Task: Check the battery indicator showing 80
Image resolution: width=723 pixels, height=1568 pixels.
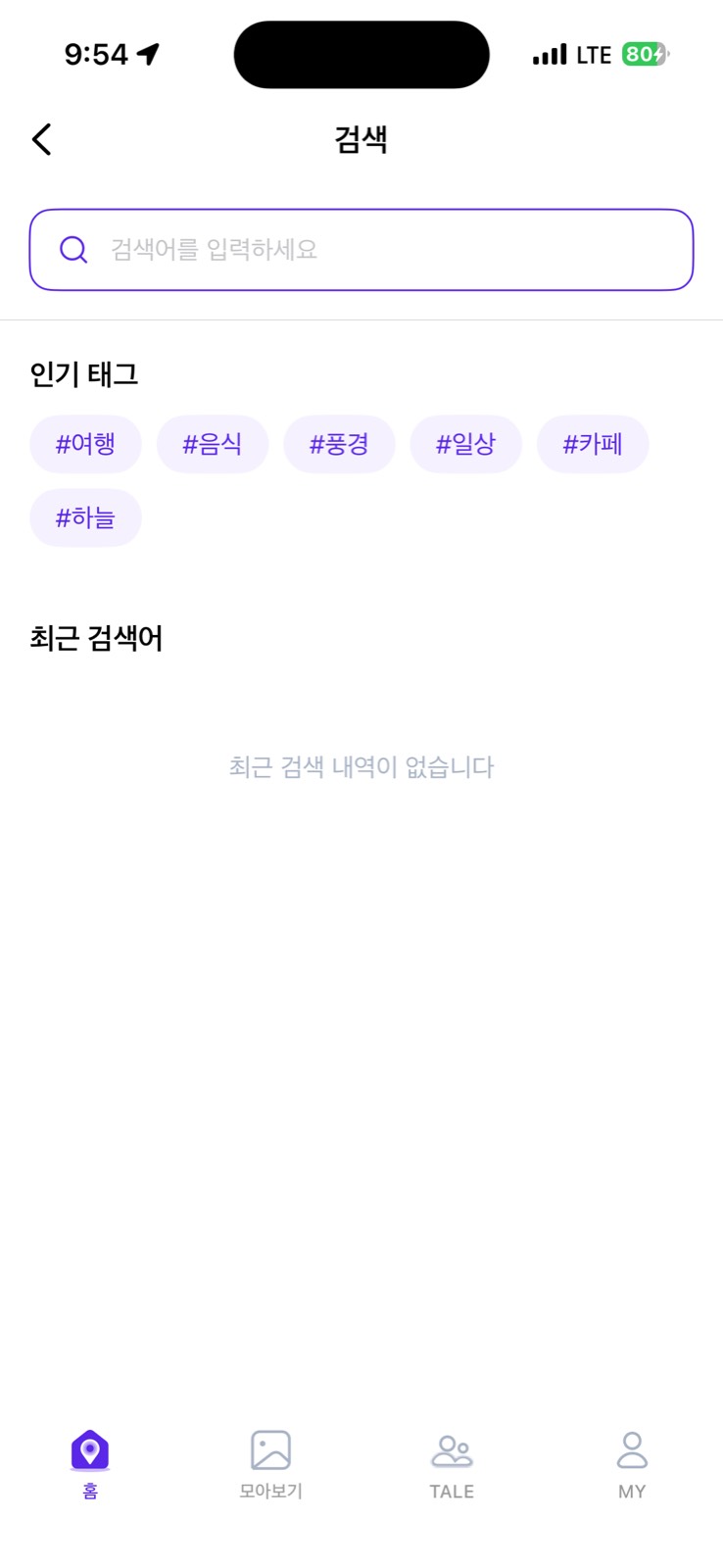Action: 645,55
